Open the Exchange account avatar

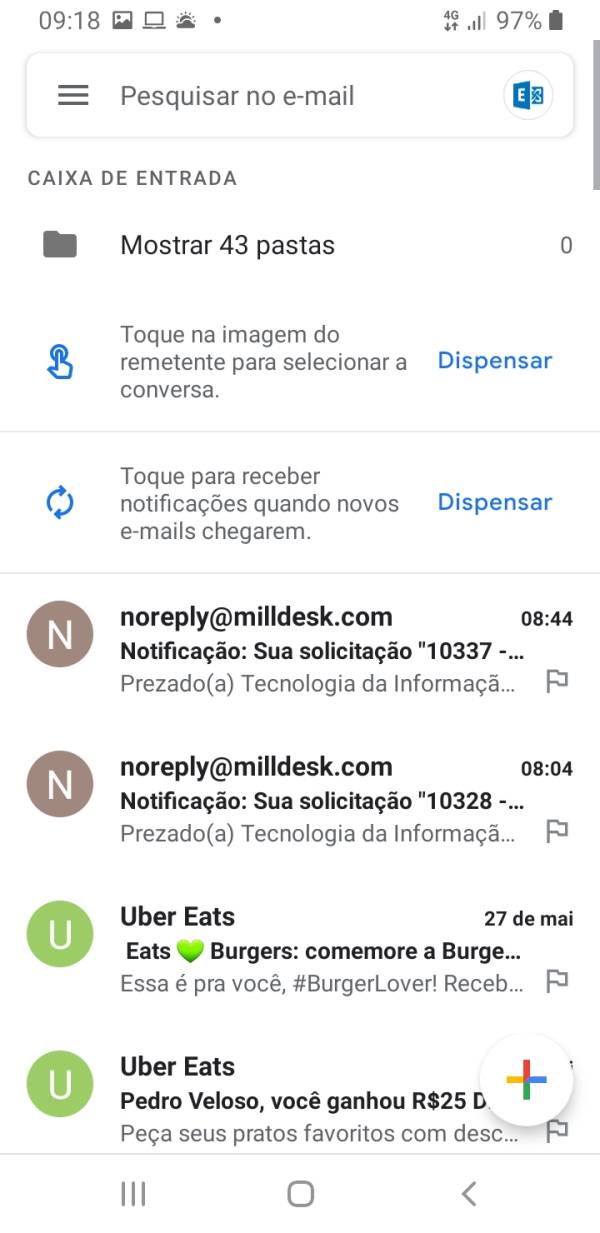click(x=528, y=96)
